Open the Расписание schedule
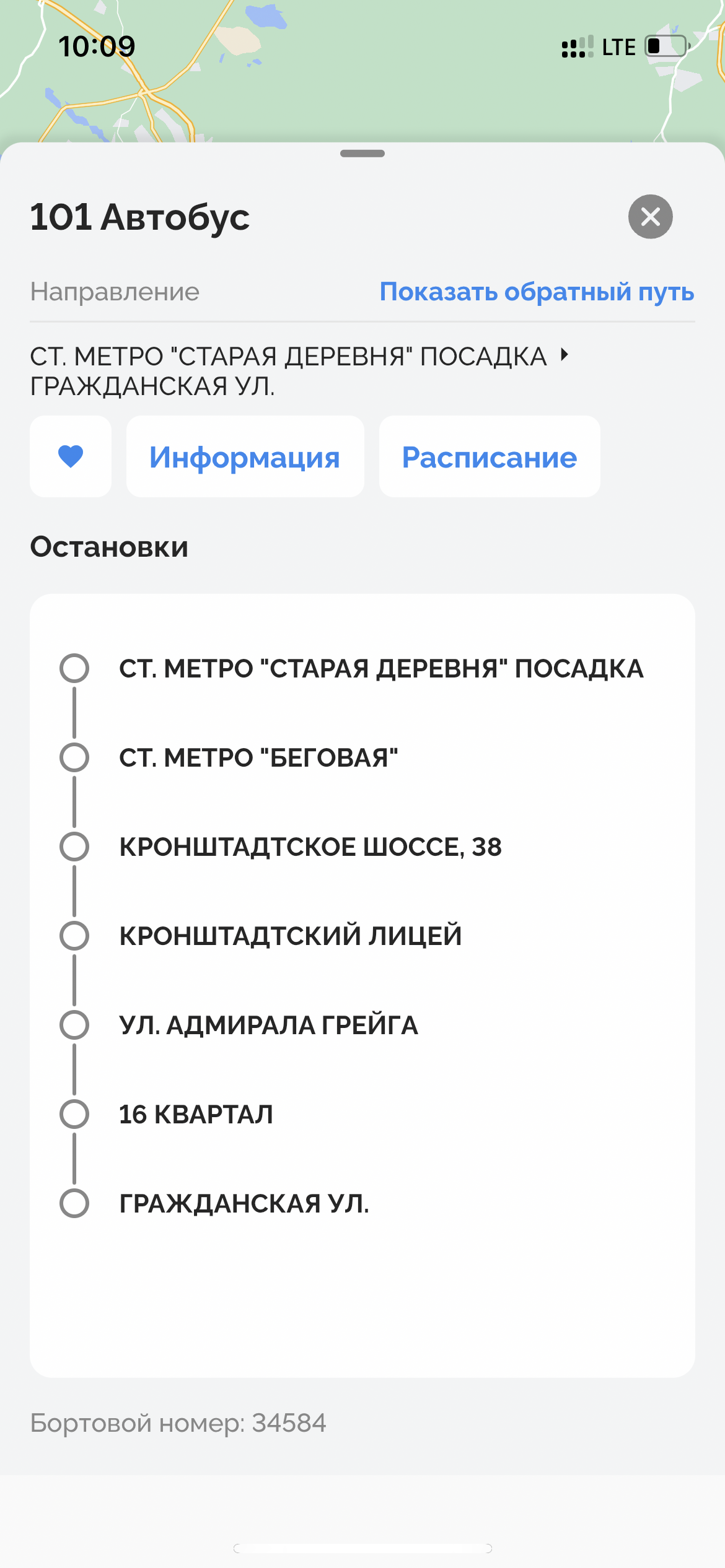Screen dimensions: 725x1568 pos(489,457)
